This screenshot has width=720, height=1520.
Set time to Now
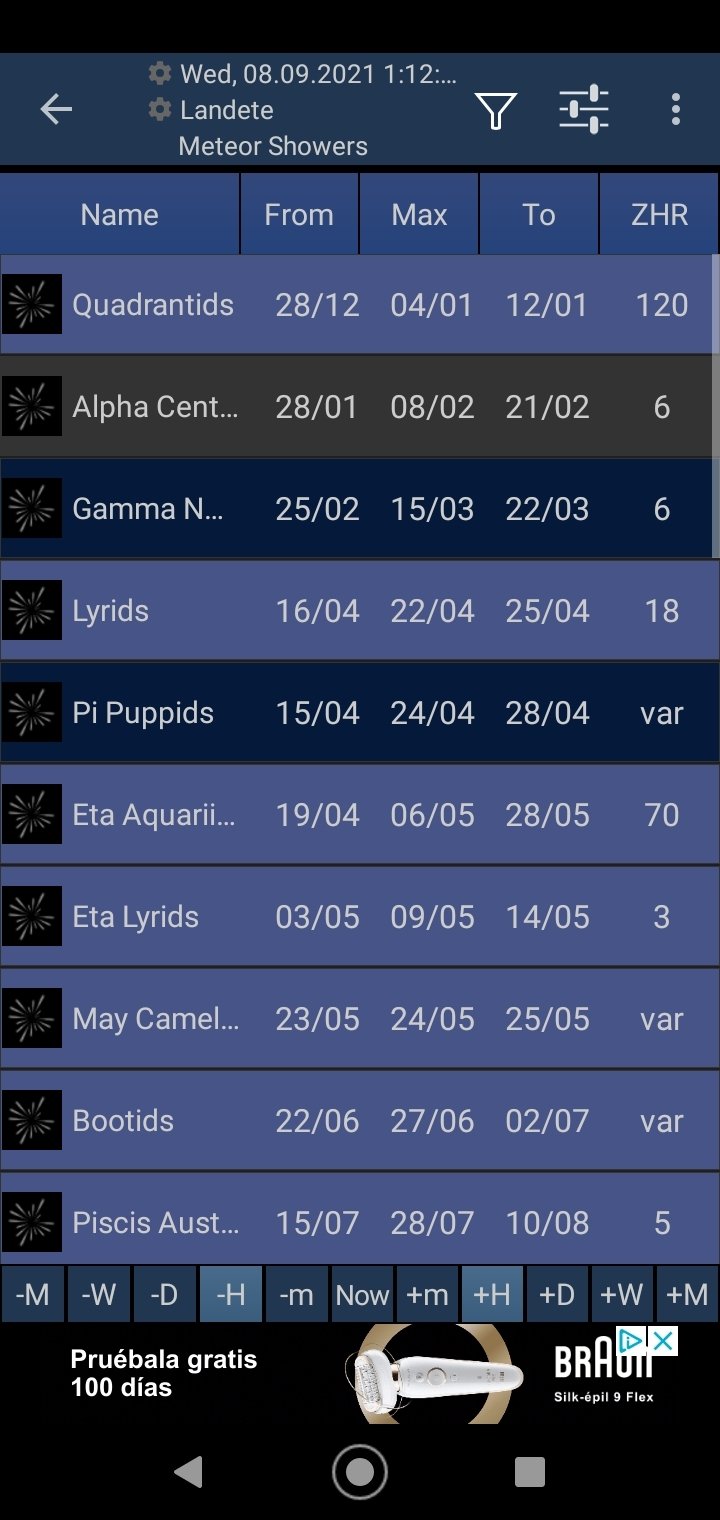point(362,1295)
